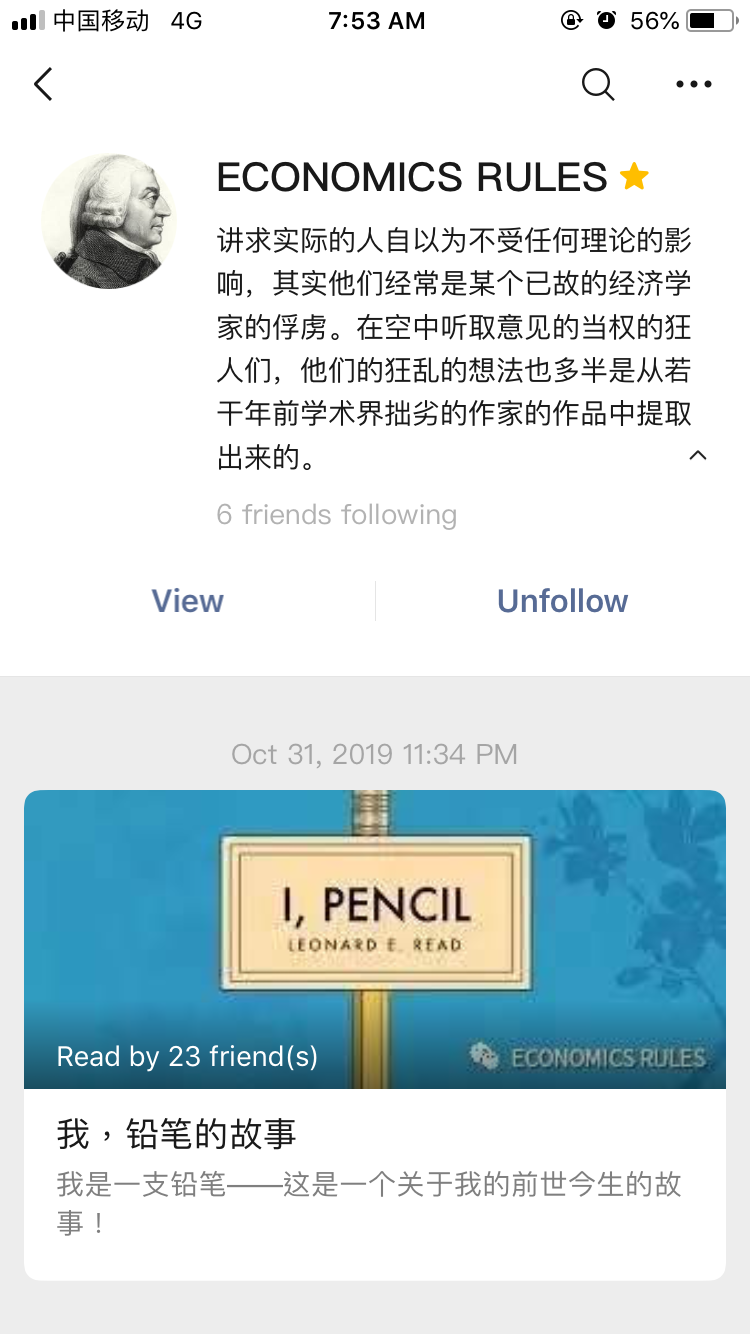Search within ECONOMICS RULES account
Image resolution: width=750 pixels, height=1334 pixels.
click(x=597, y=85)
